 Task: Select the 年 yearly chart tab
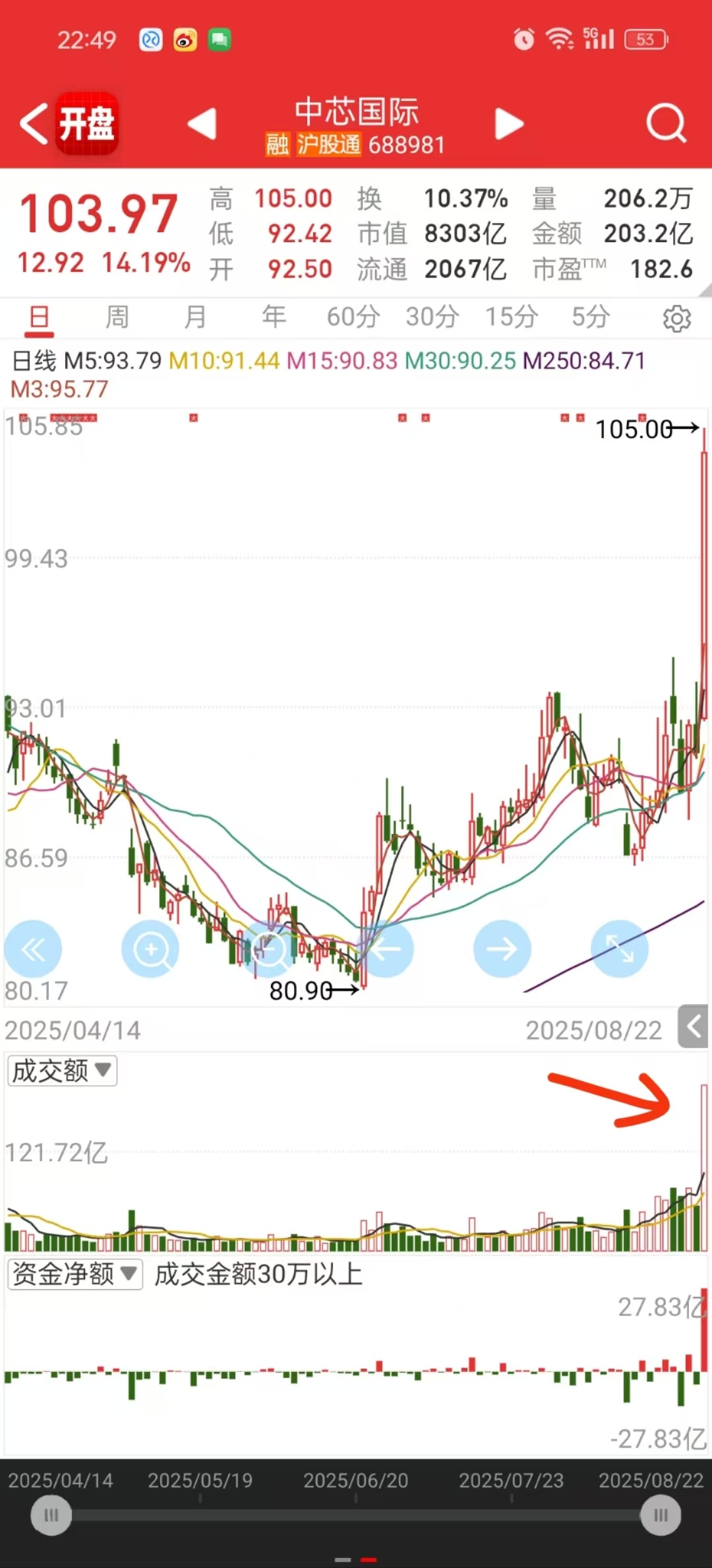pos(274,317)
